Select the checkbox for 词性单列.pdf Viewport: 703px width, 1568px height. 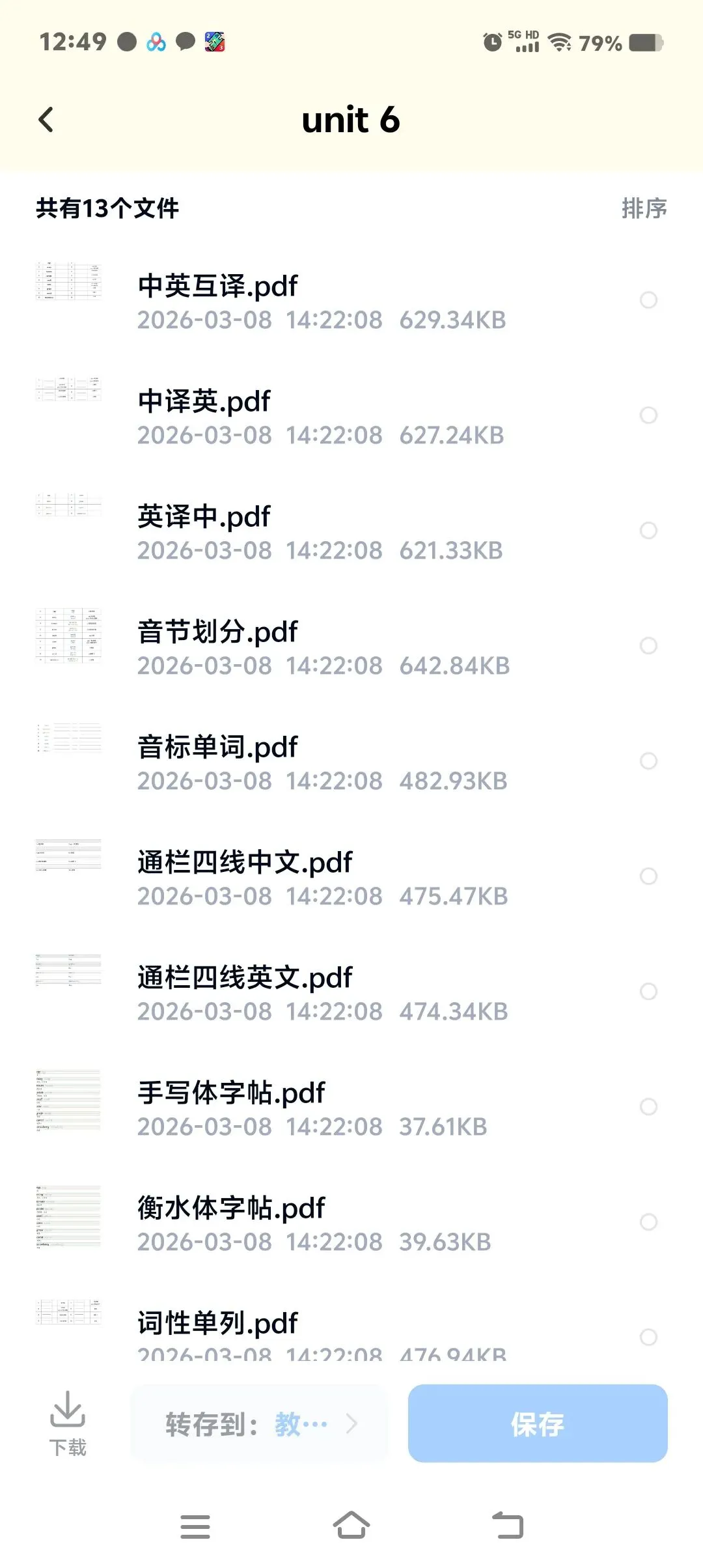[648, 1337]
